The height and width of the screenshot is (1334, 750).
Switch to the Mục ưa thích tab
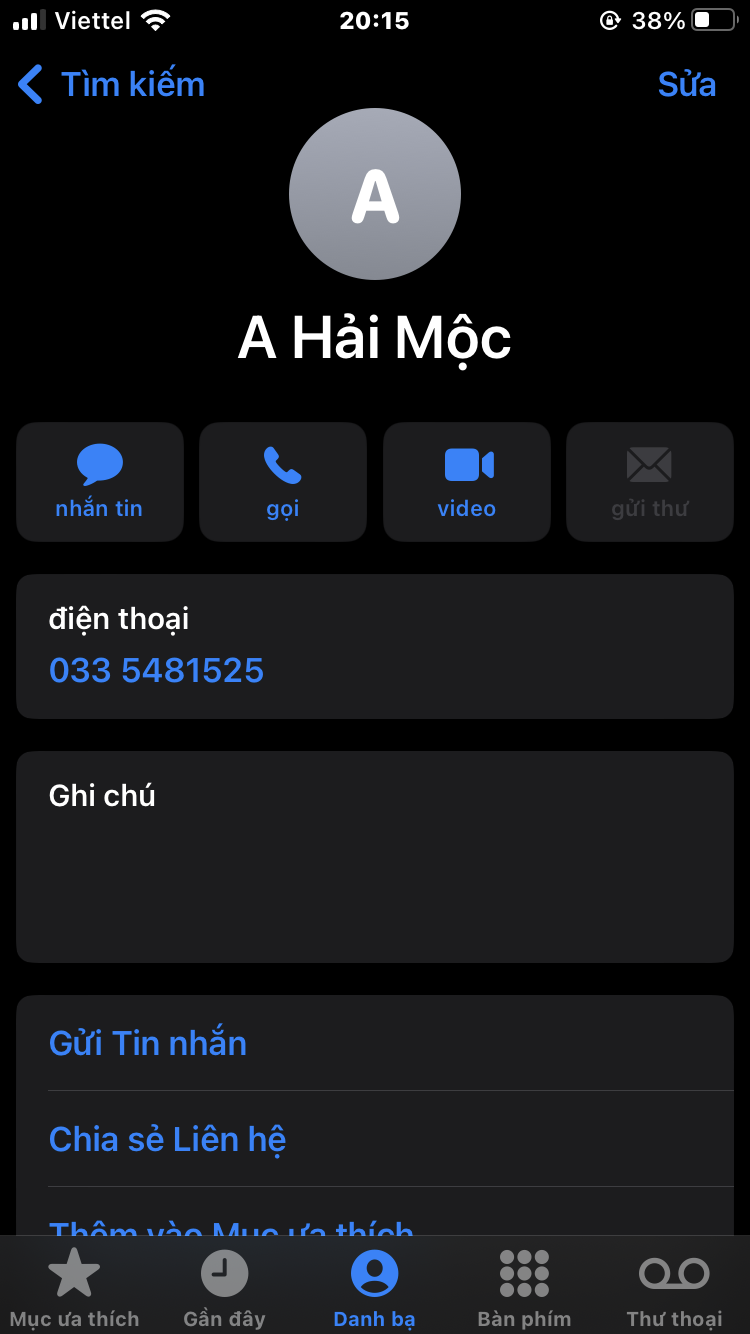pyautogui.click(x=75, y=1287)
